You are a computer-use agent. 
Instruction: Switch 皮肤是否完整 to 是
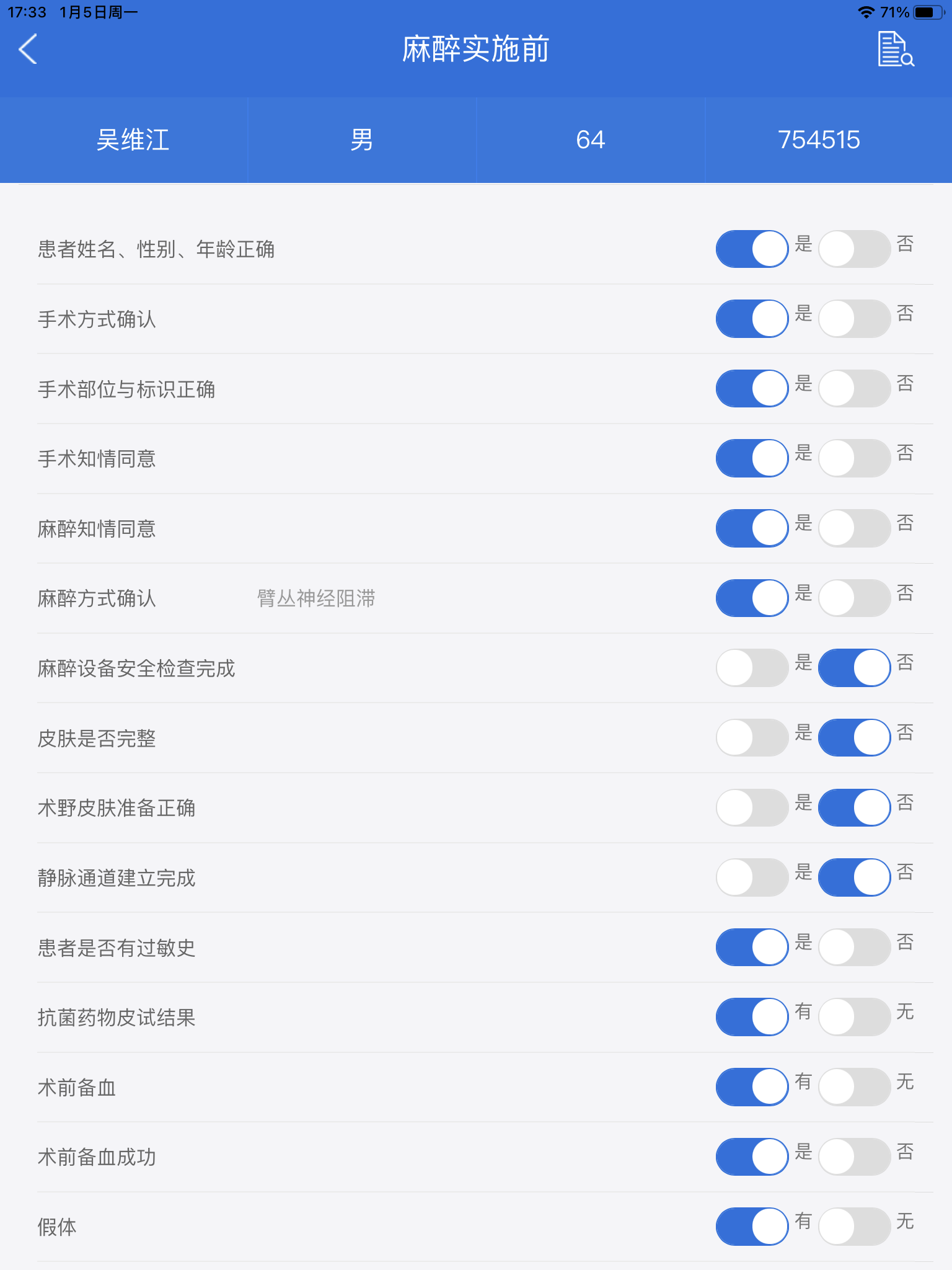[752, 738]
